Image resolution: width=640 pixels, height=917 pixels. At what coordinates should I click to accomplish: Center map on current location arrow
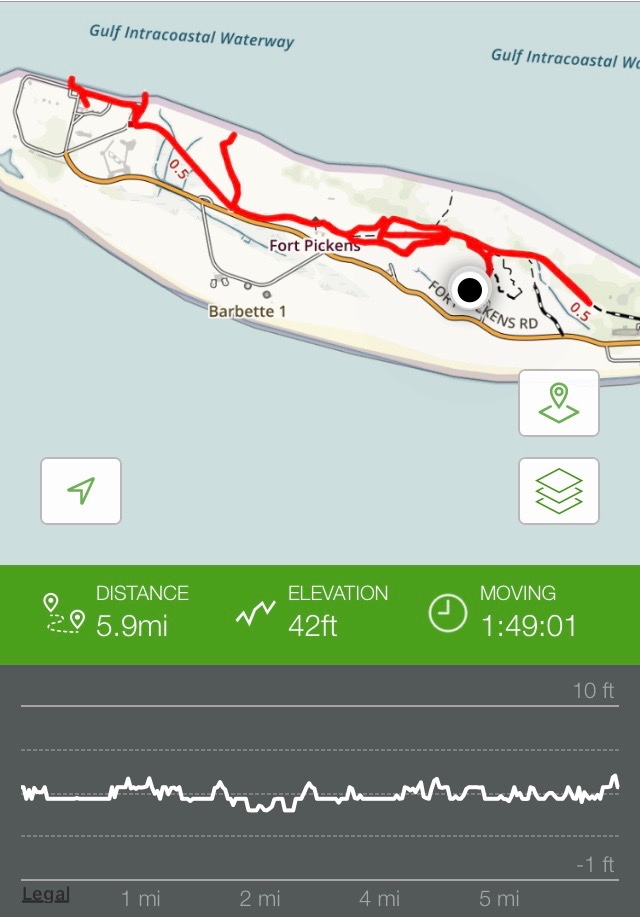pyautogui.click(x=81, y=491)
